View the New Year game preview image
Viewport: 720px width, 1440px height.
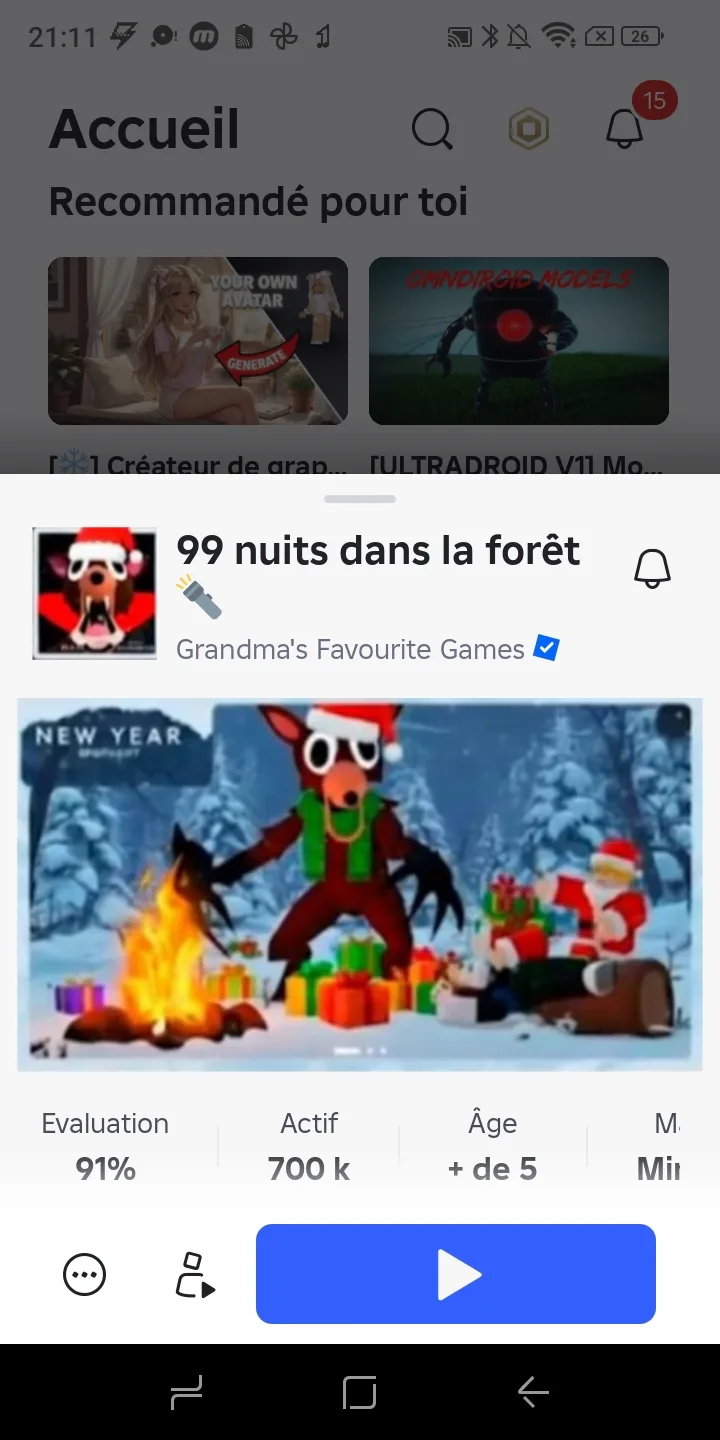point(360,884)
